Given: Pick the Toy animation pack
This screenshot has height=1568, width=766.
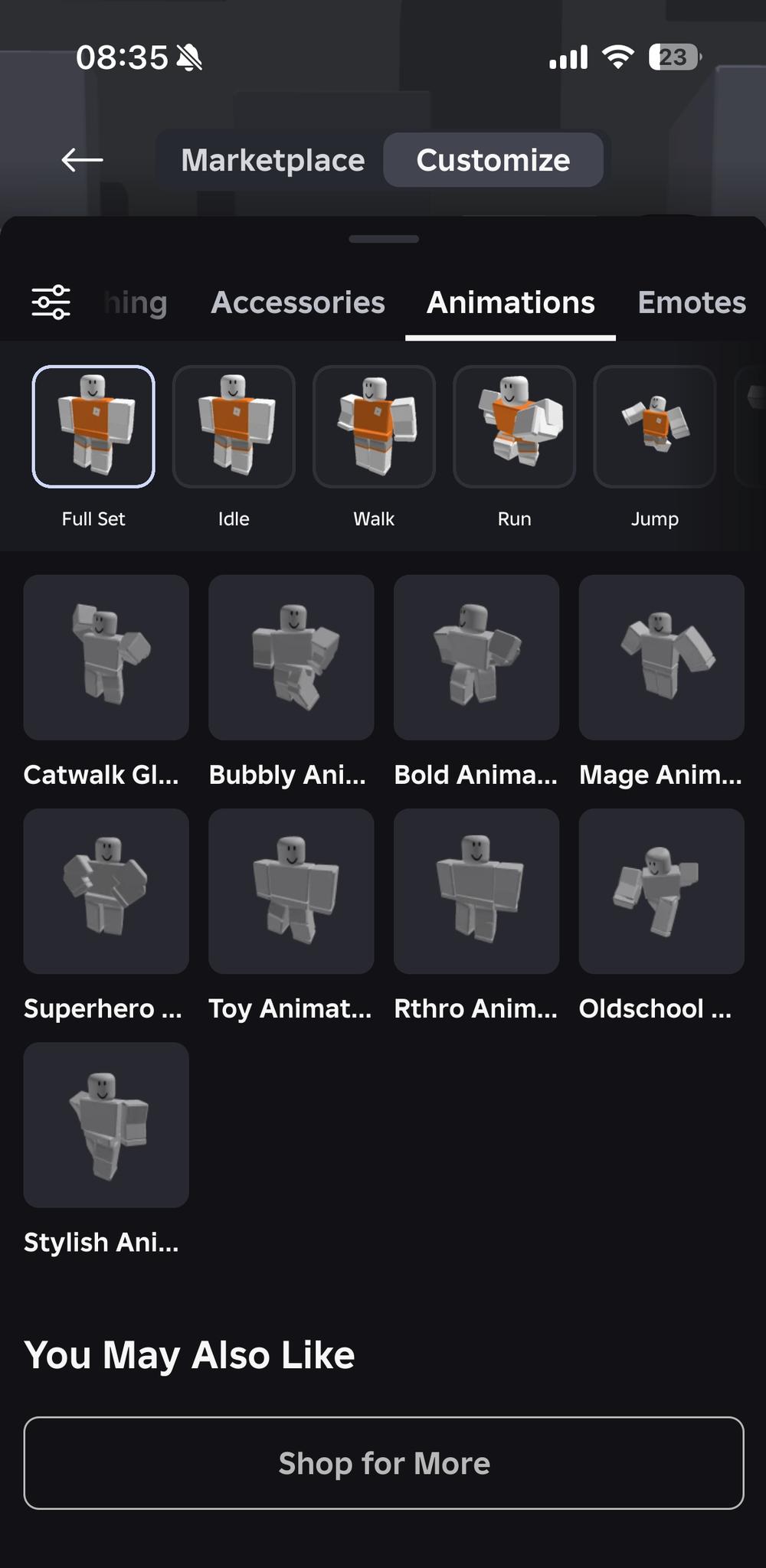Looking at the screenshot, I should click(291, 891).
